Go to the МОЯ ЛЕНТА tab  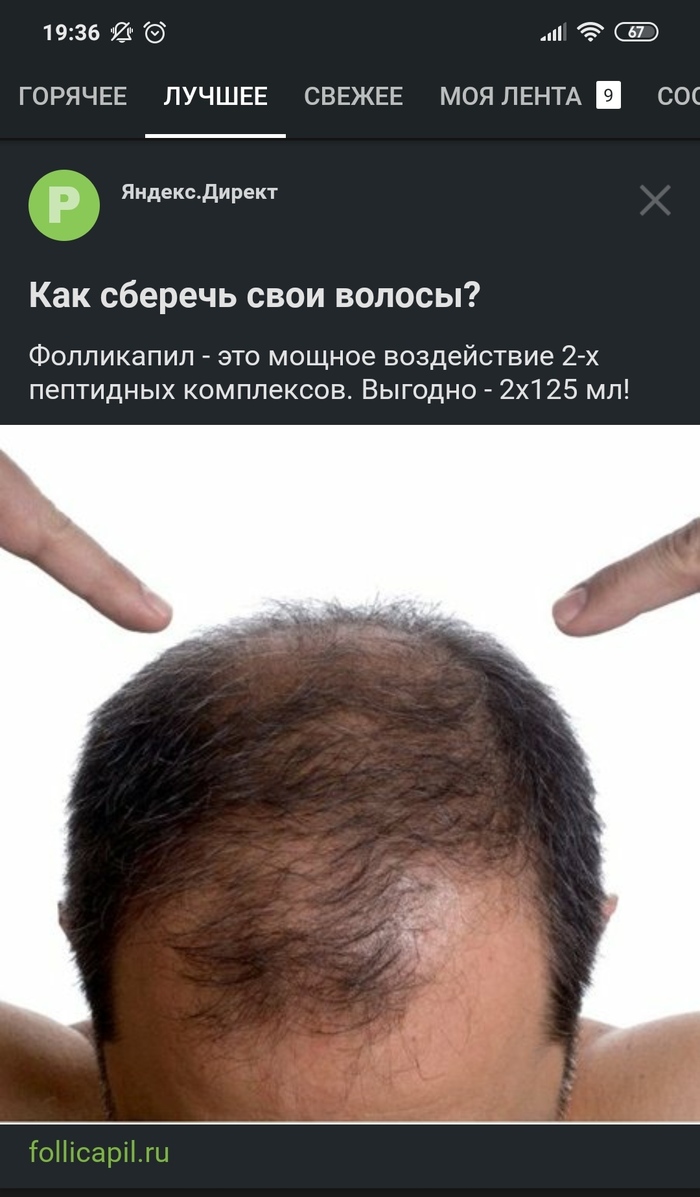tap(510, 97)
